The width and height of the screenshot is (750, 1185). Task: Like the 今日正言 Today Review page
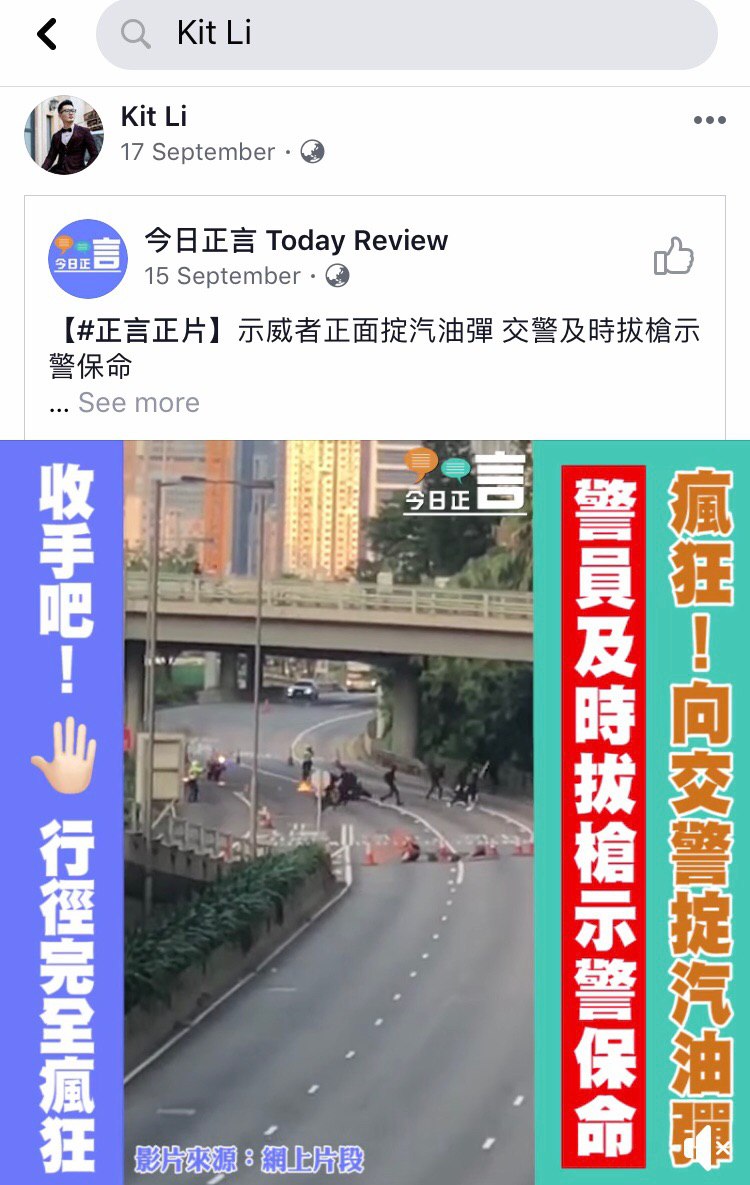click(x=674, y=258)
